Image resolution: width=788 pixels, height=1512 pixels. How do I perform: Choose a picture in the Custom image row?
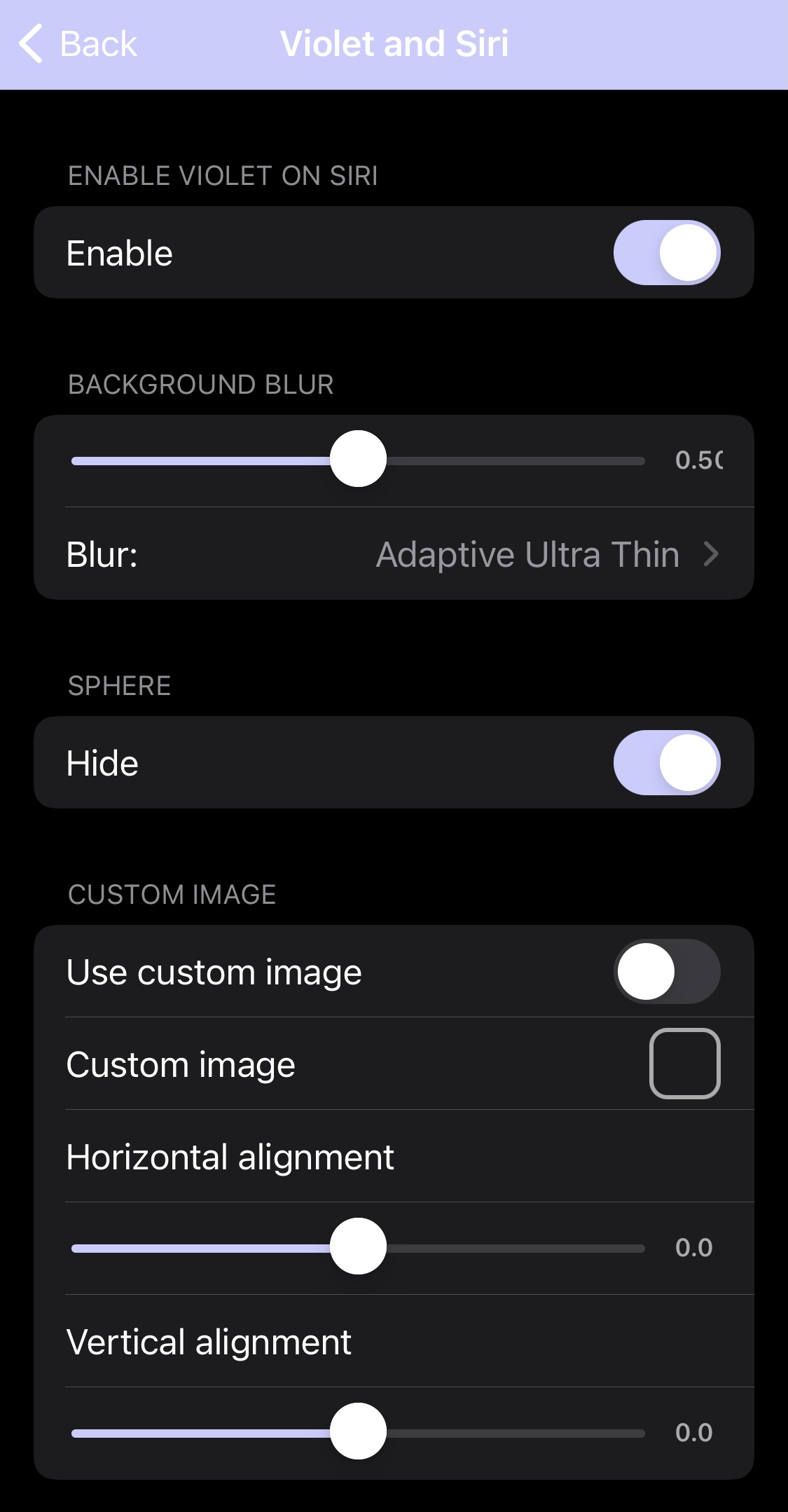684,1064
